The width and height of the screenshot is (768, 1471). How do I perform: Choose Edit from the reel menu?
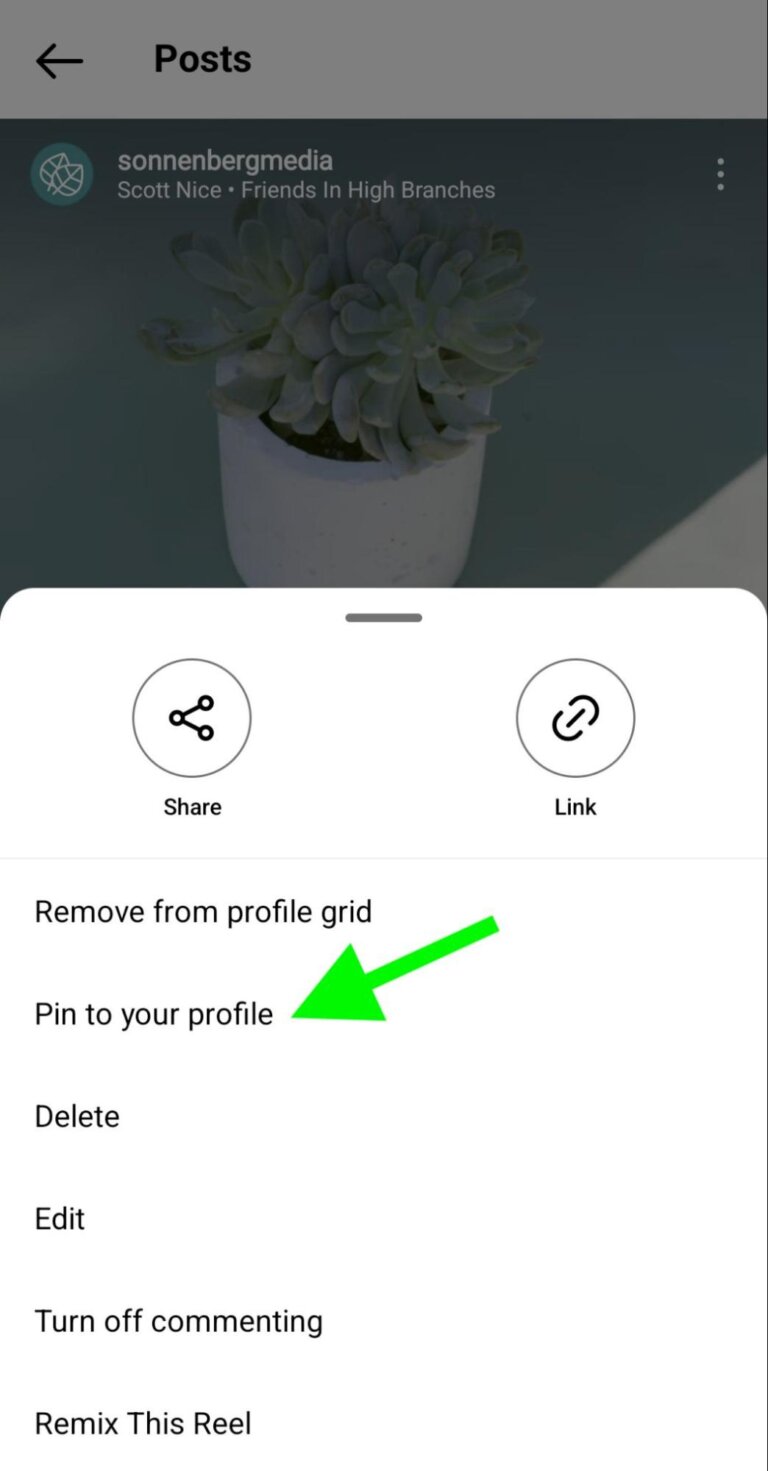pyautogui.click(x=59, y=1218)
